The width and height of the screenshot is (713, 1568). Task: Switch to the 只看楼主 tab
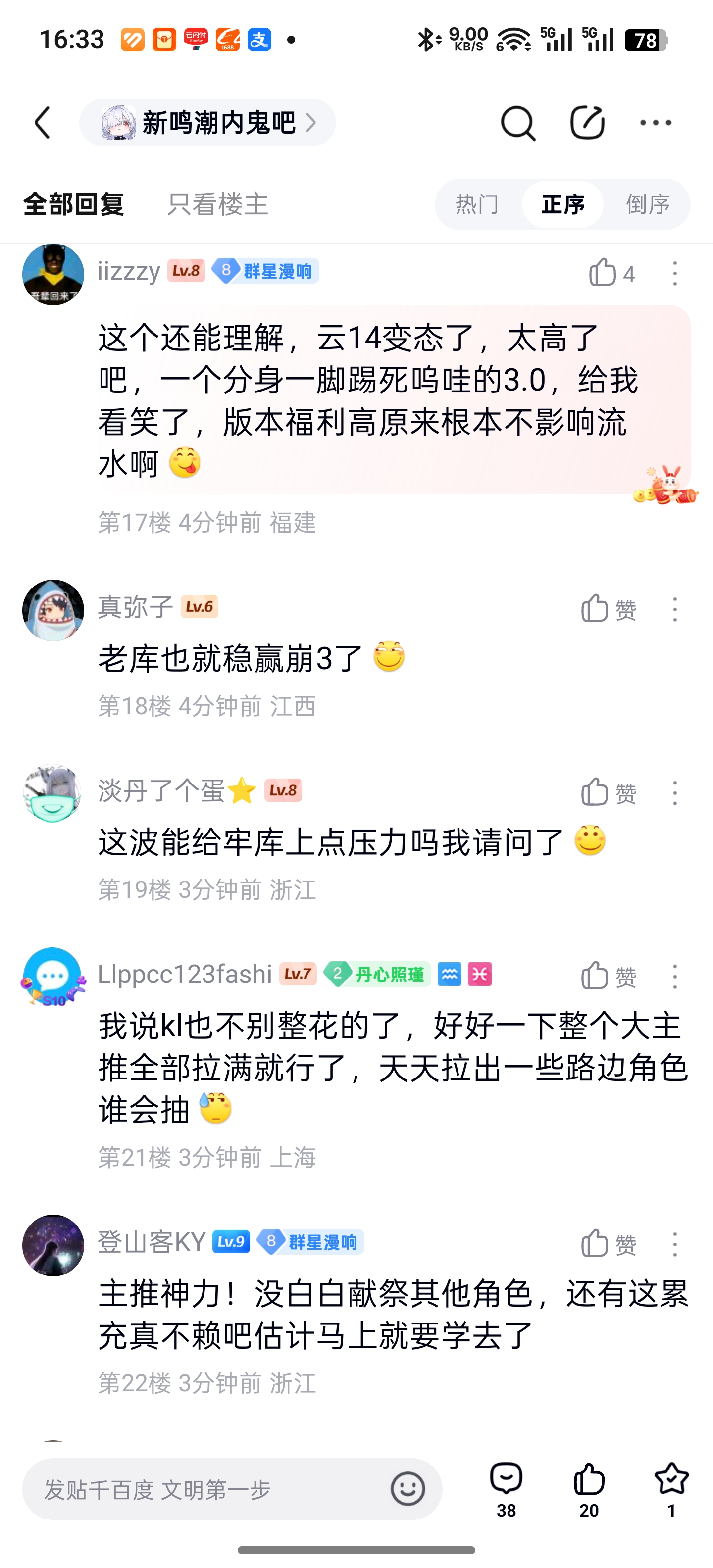(217, 204)
